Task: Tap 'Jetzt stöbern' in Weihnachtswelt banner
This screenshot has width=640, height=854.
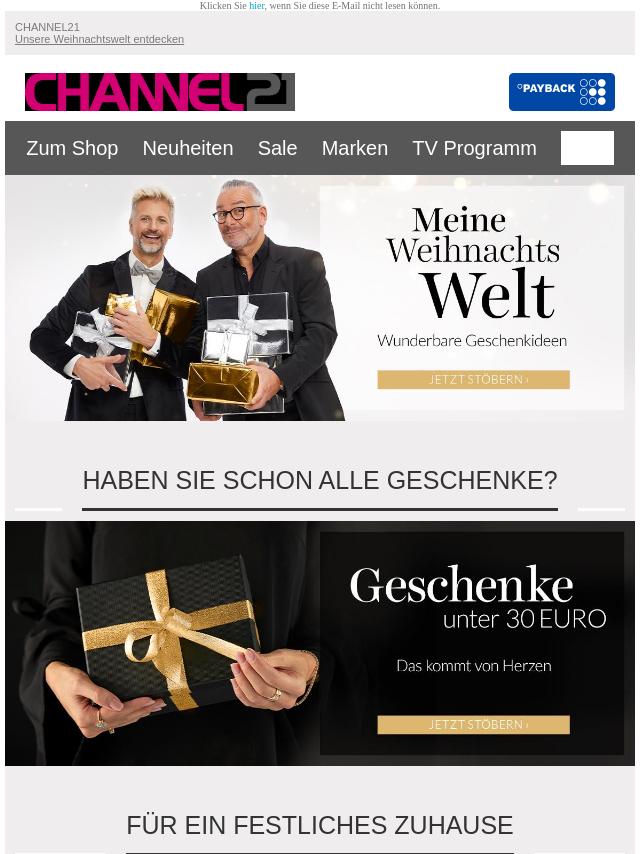Action: (473, 380)
